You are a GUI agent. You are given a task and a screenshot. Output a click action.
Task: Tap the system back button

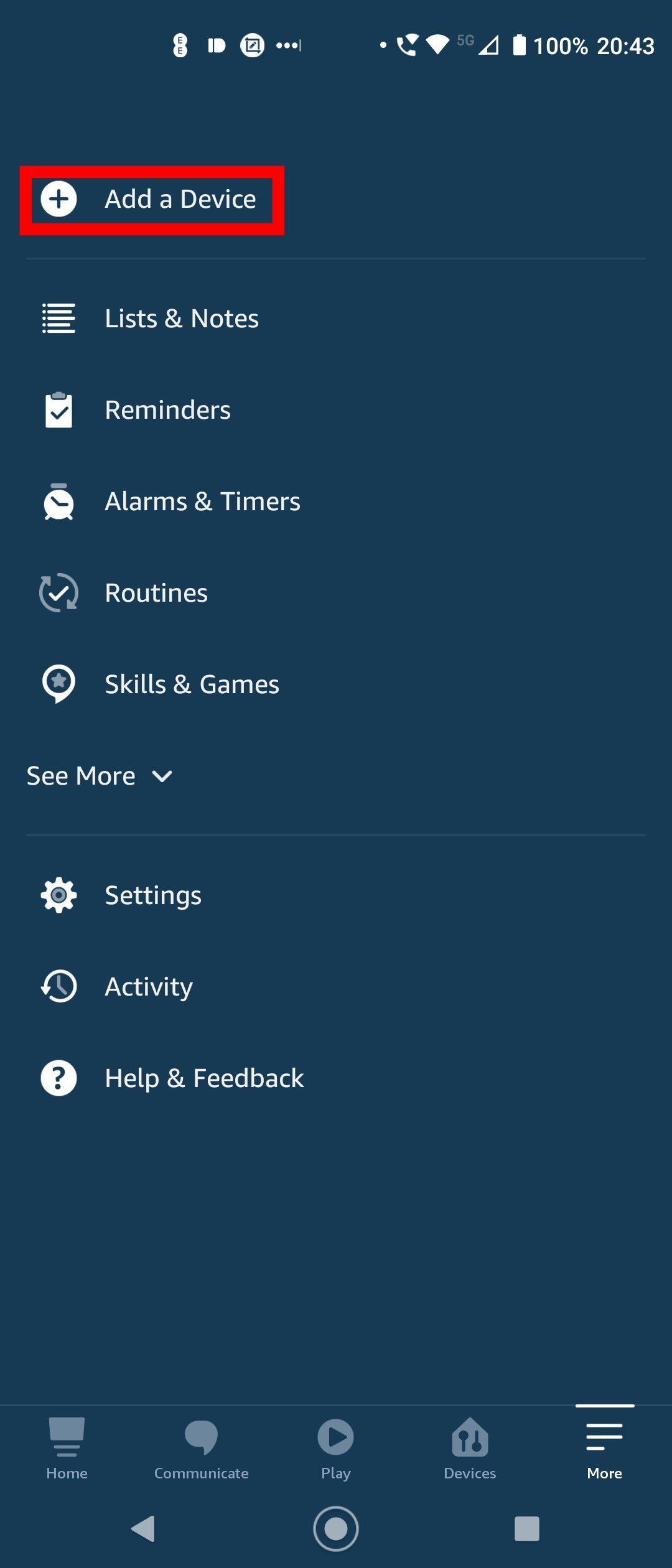tap(144, 1528)
